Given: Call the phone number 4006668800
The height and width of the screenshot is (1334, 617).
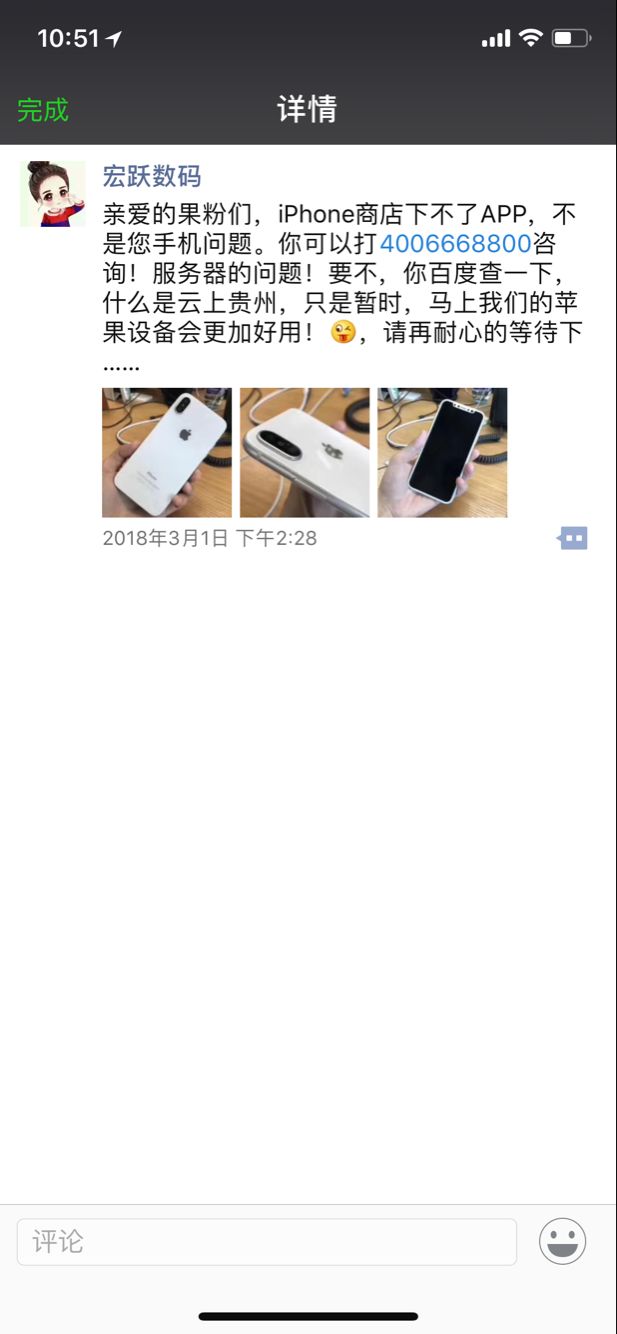Looking at the screenshot, I should pos(455,244).
